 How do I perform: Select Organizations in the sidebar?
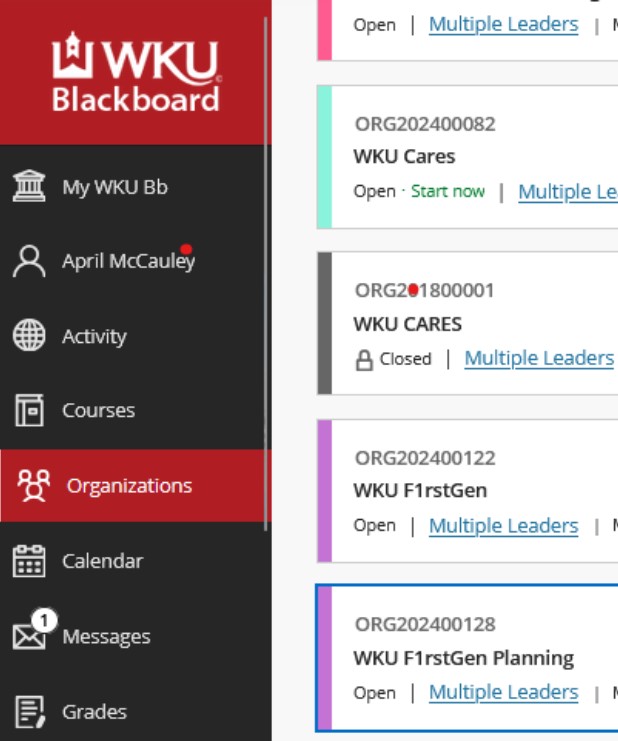[x=129, y=486]
